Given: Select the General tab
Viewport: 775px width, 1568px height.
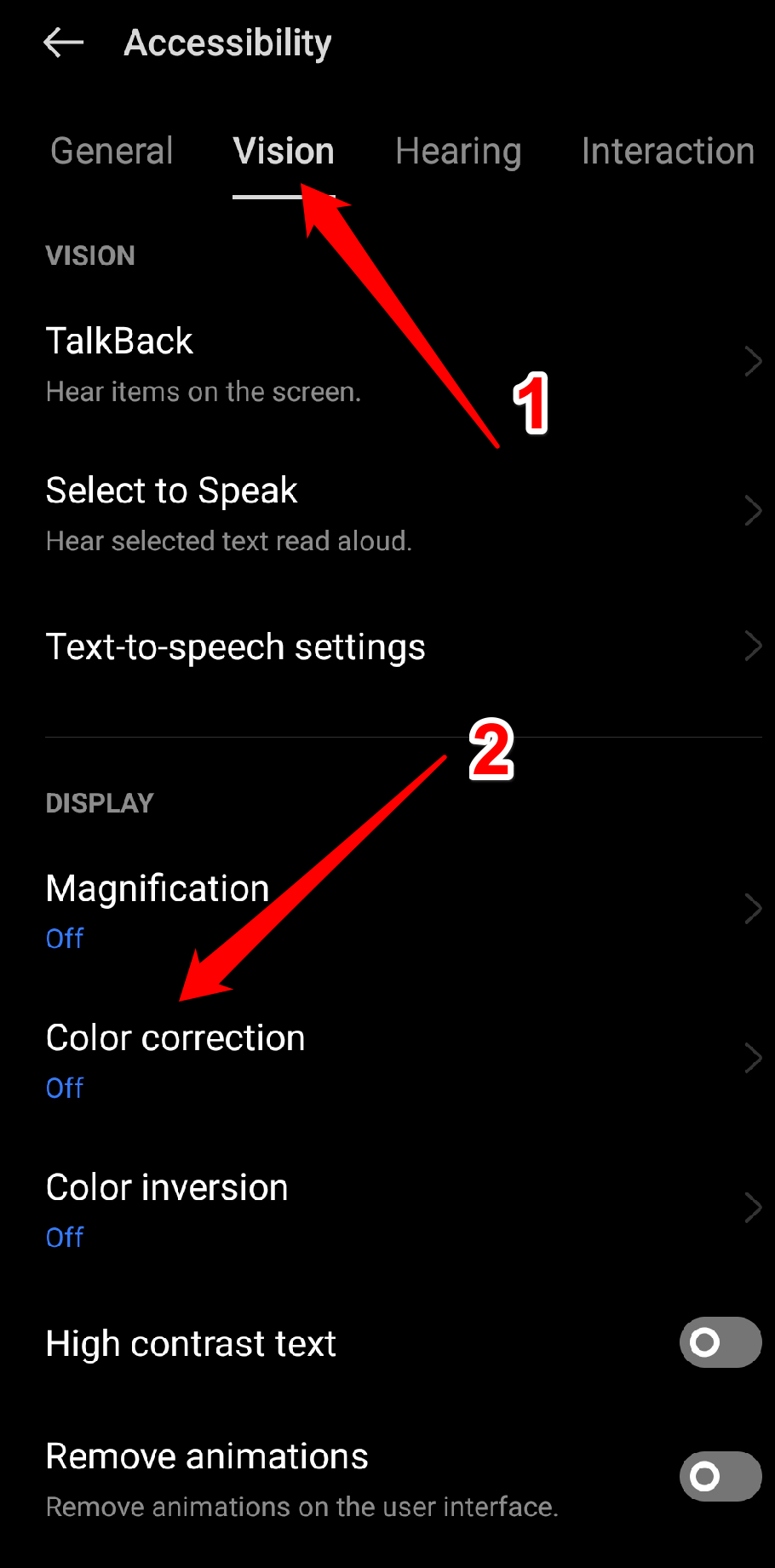Looking at the screenshot, I should tap(111, 151).
